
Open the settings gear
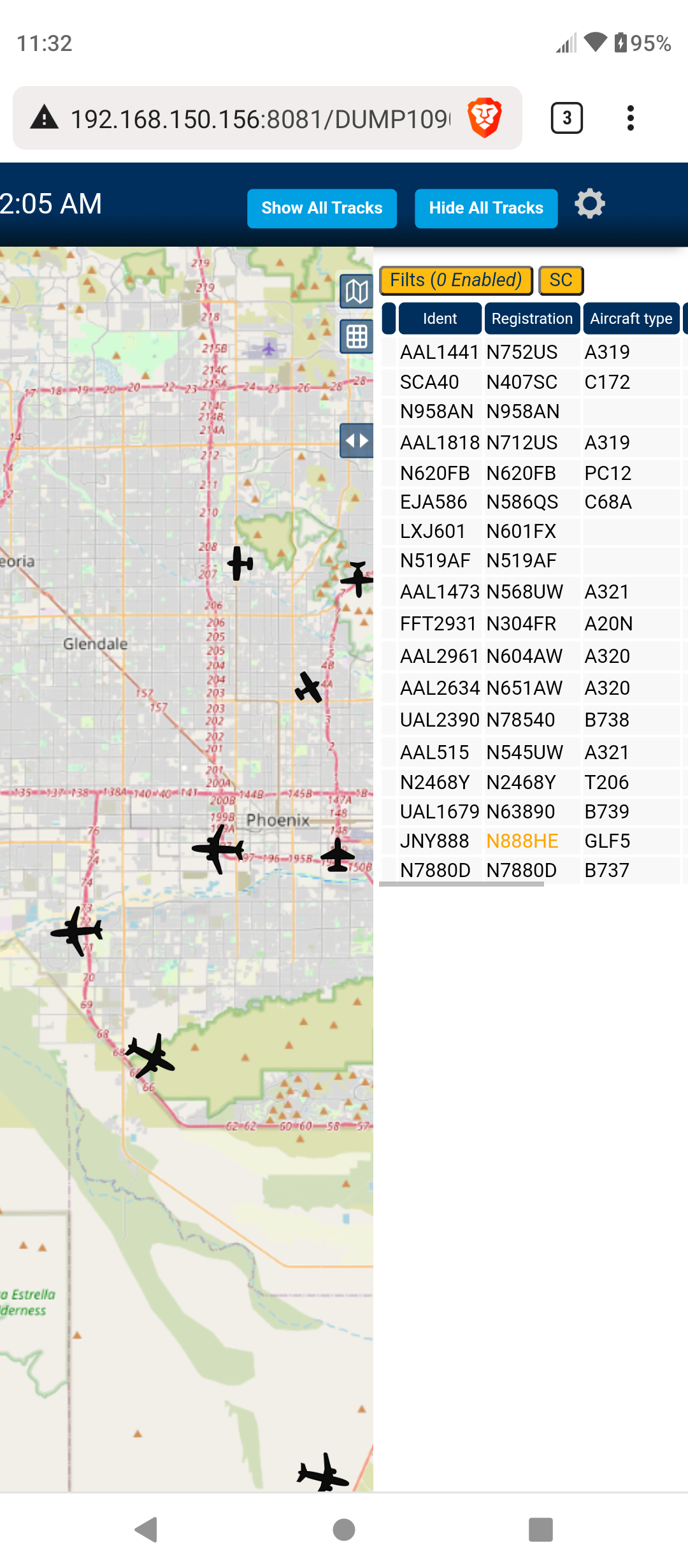coord(590,204)
